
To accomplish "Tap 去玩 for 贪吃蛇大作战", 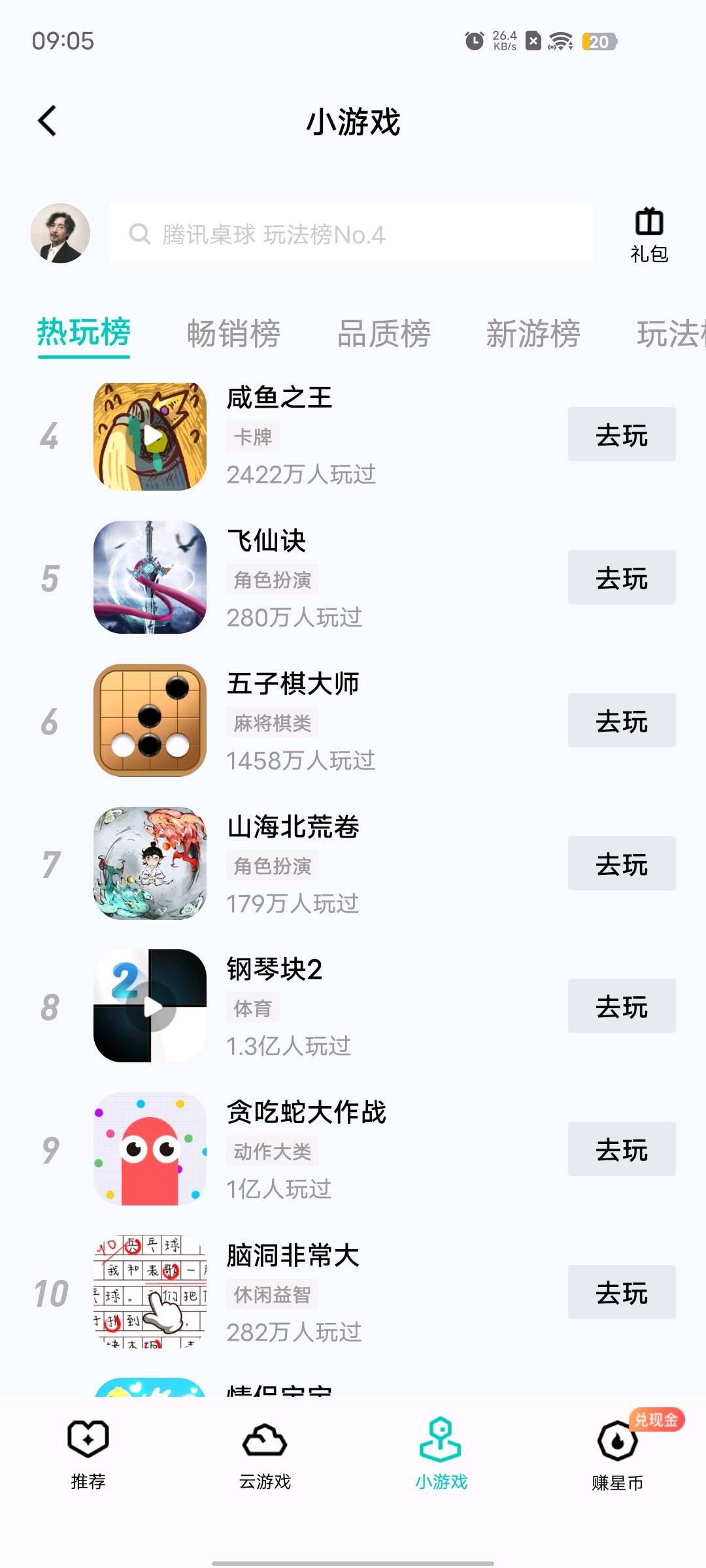I will coord(621,1149).
